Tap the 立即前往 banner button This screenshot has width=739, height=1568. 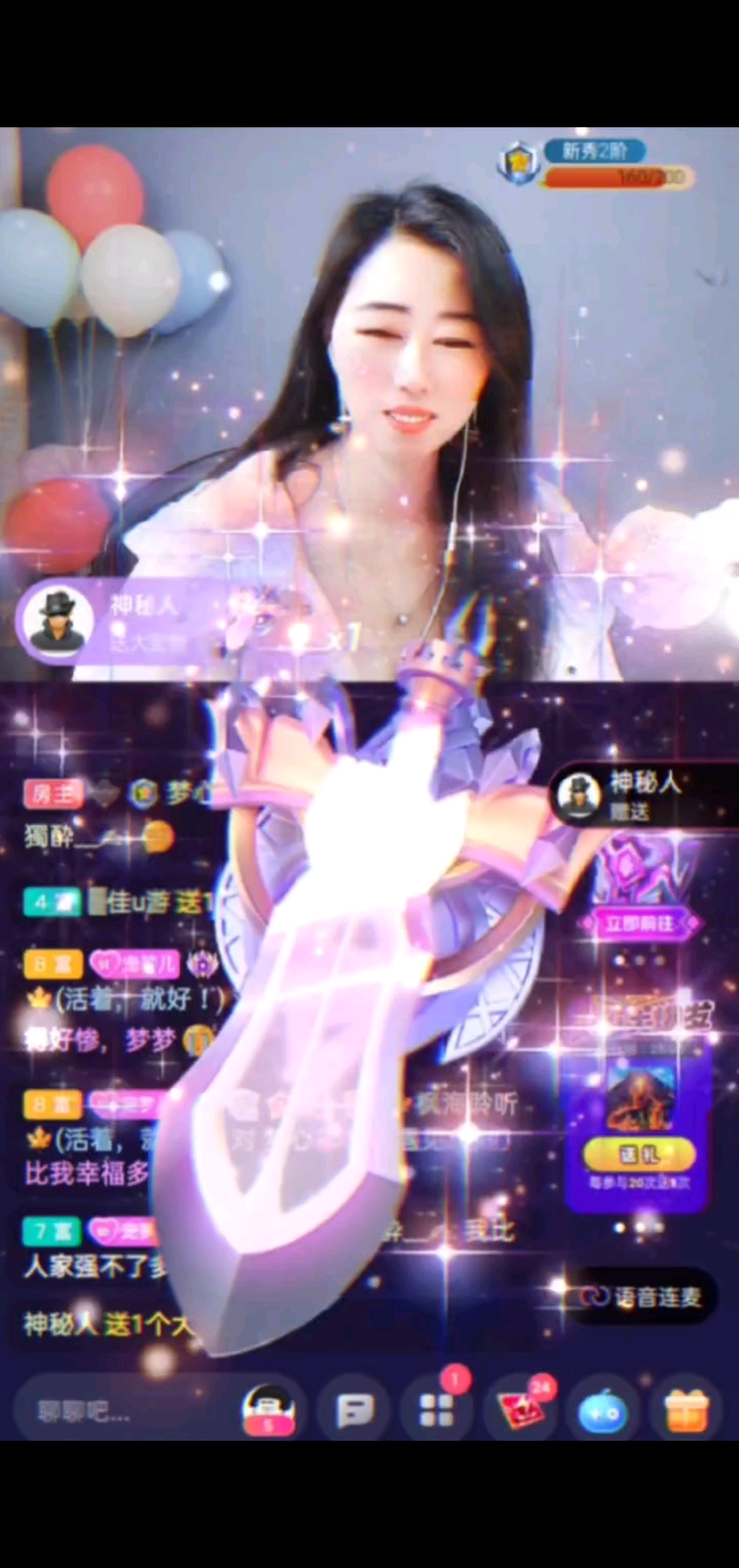(638, 924)
